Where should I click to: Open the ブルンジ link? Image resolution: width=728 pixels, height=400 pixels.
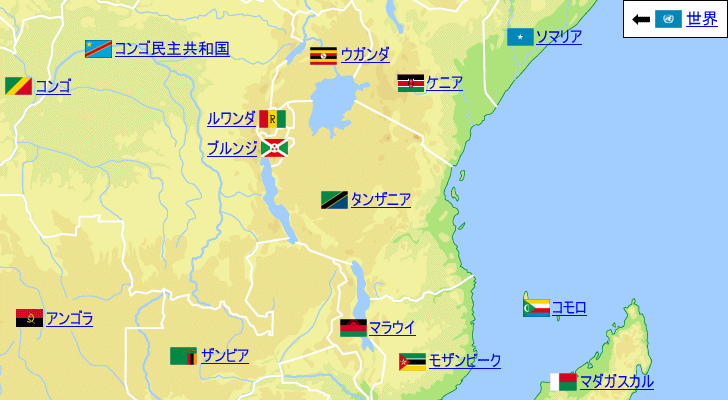click(232, 148)
